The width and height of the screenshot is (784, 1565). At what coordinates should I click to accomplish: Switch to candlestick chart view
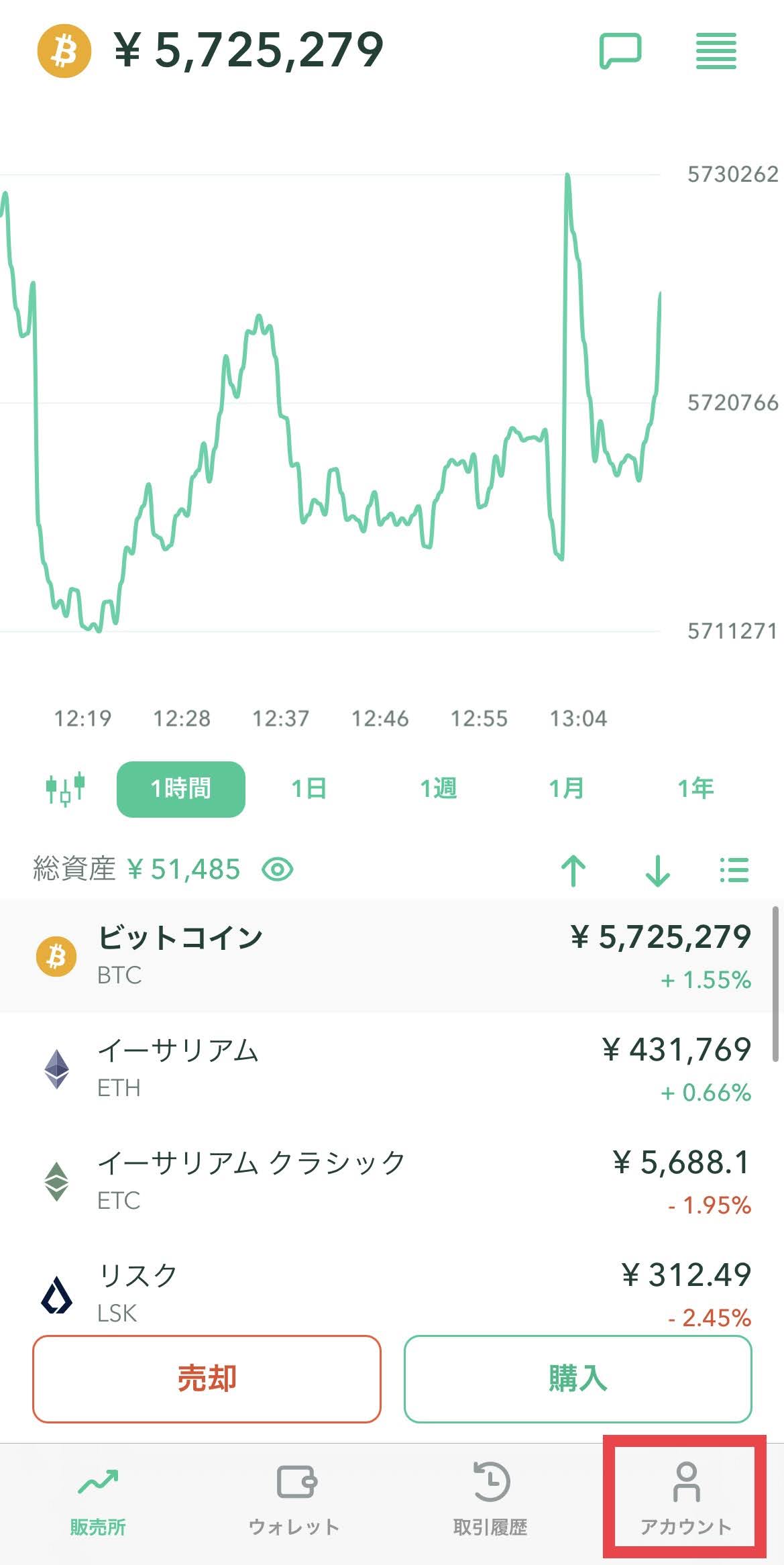coord(65,789)
